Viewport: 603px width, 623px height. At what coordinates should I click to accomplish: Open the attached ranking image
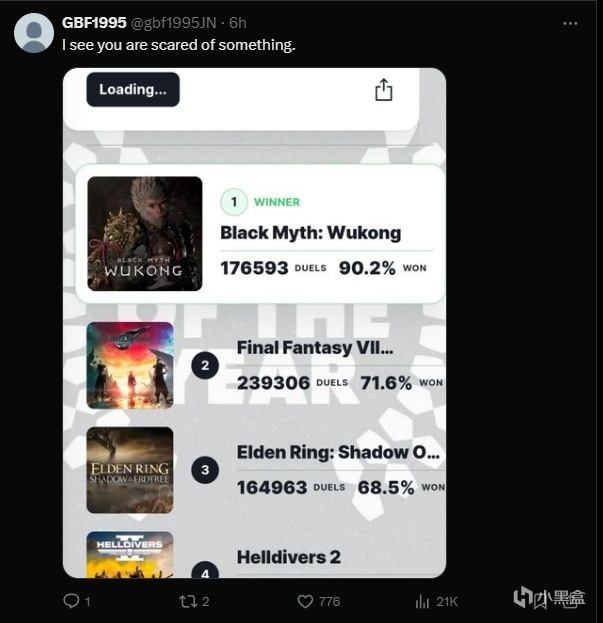[x=254, y=322]
